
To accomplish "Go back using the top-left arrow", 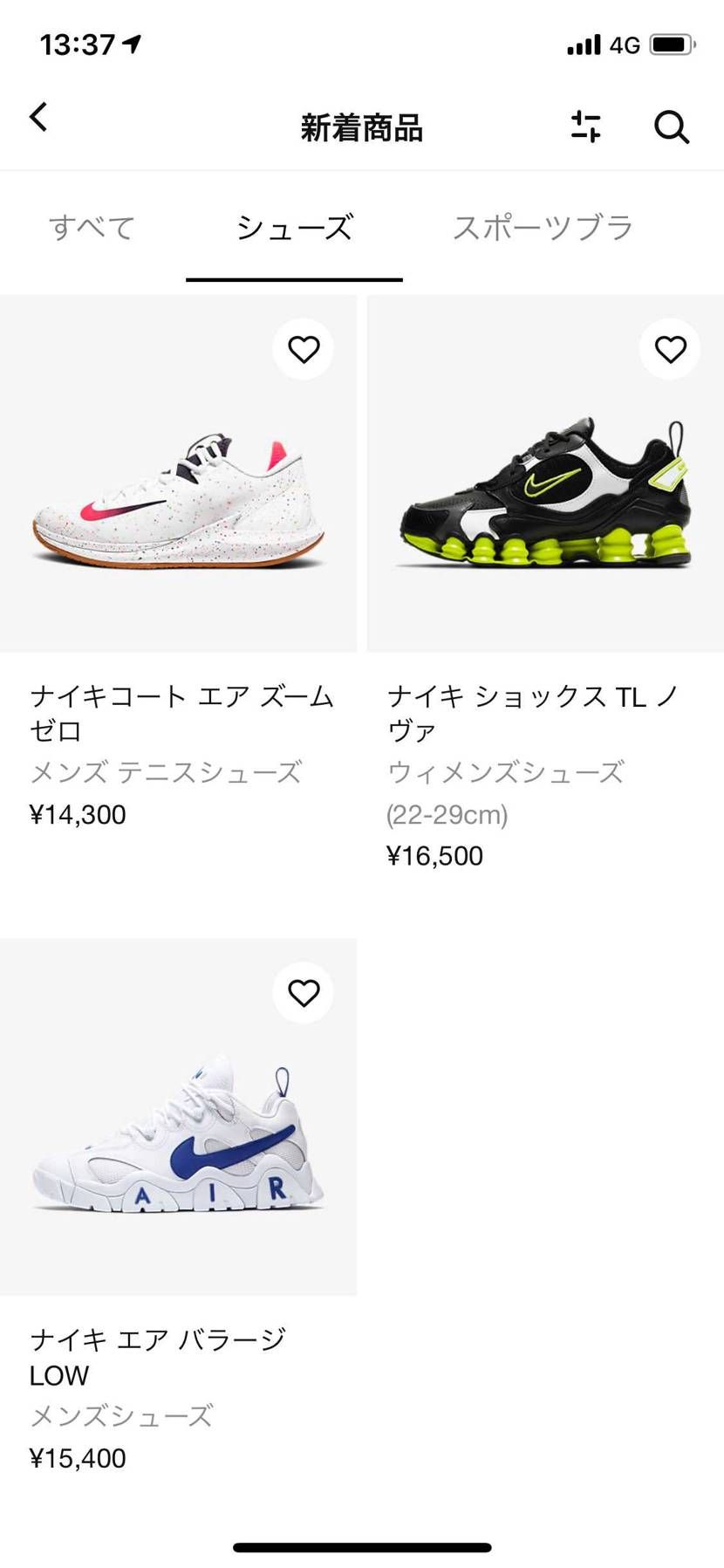I will tap(38, 117).
